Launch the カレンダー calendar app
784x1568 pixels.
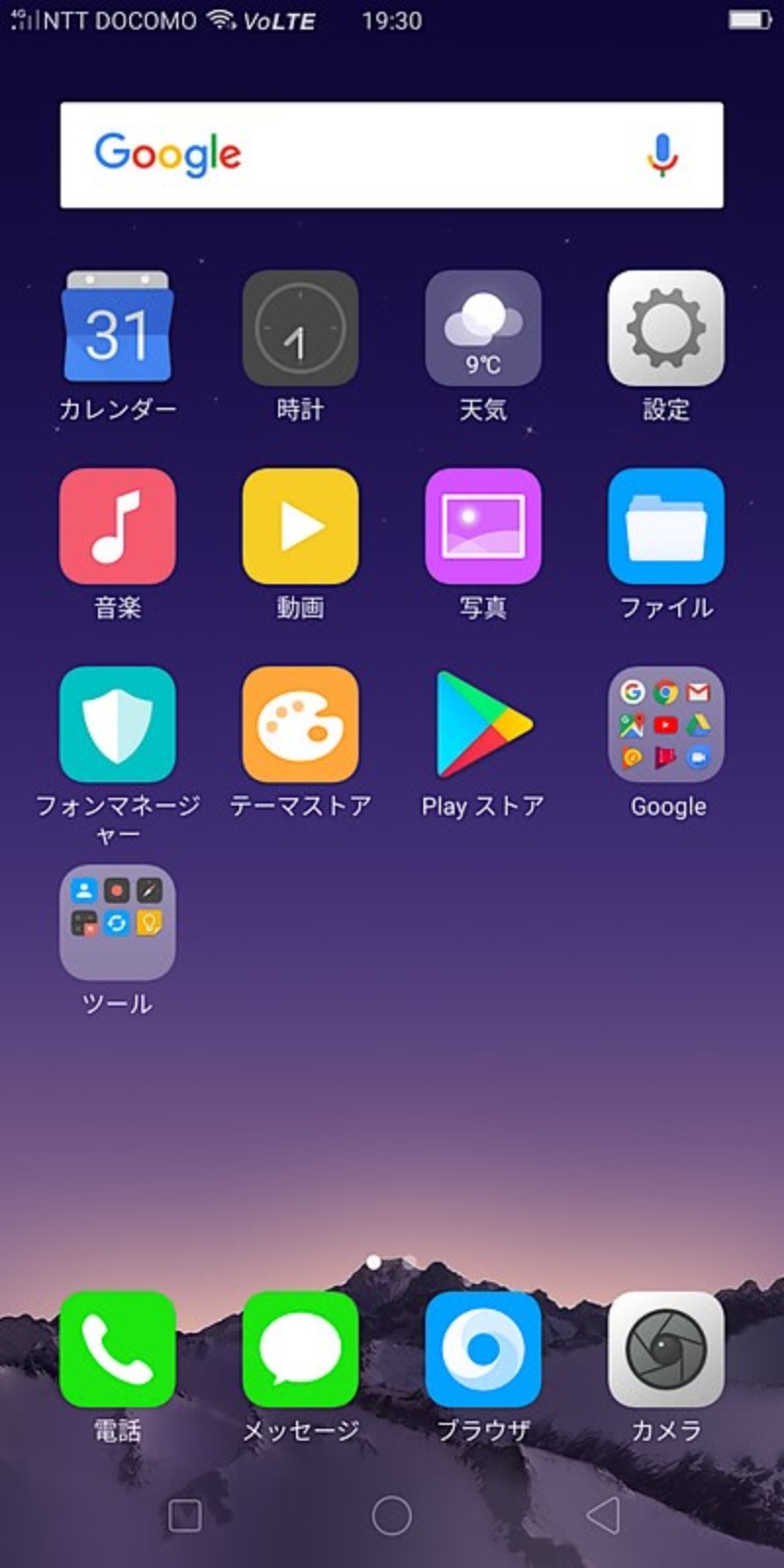117,328
